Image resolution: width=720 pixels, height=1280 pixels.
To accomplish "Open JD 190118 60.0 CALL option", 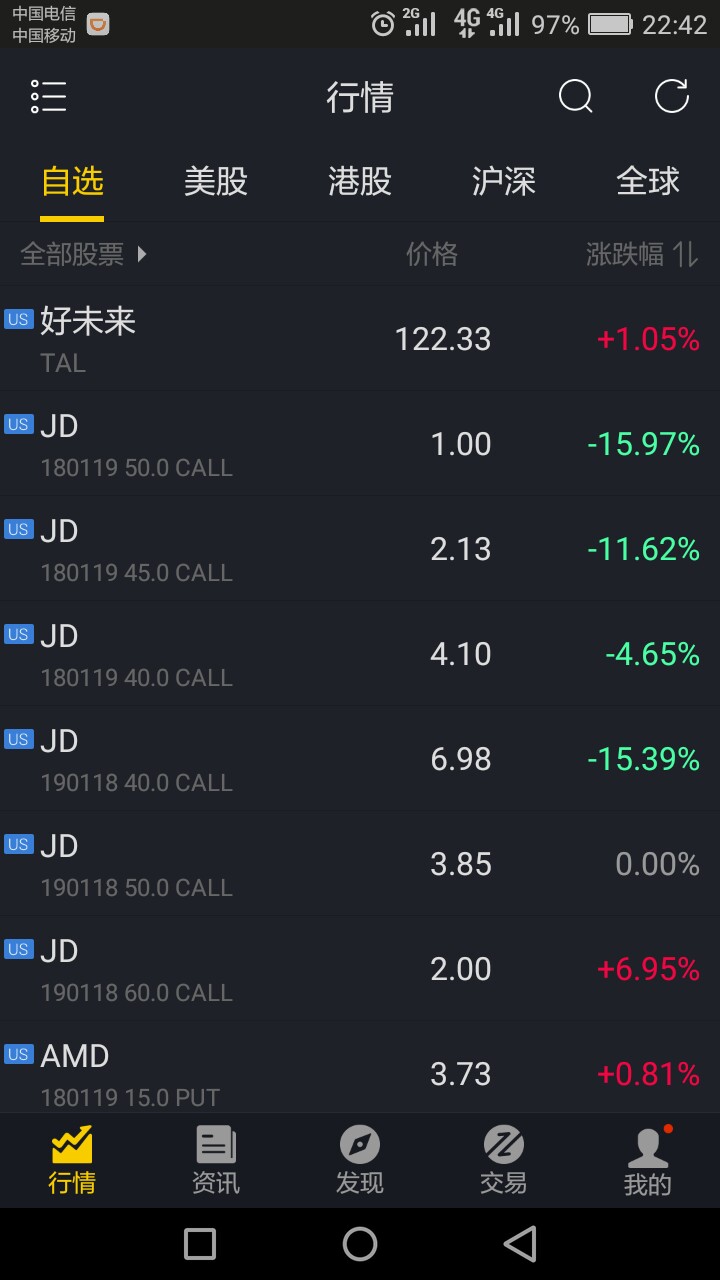I will 360,969.
